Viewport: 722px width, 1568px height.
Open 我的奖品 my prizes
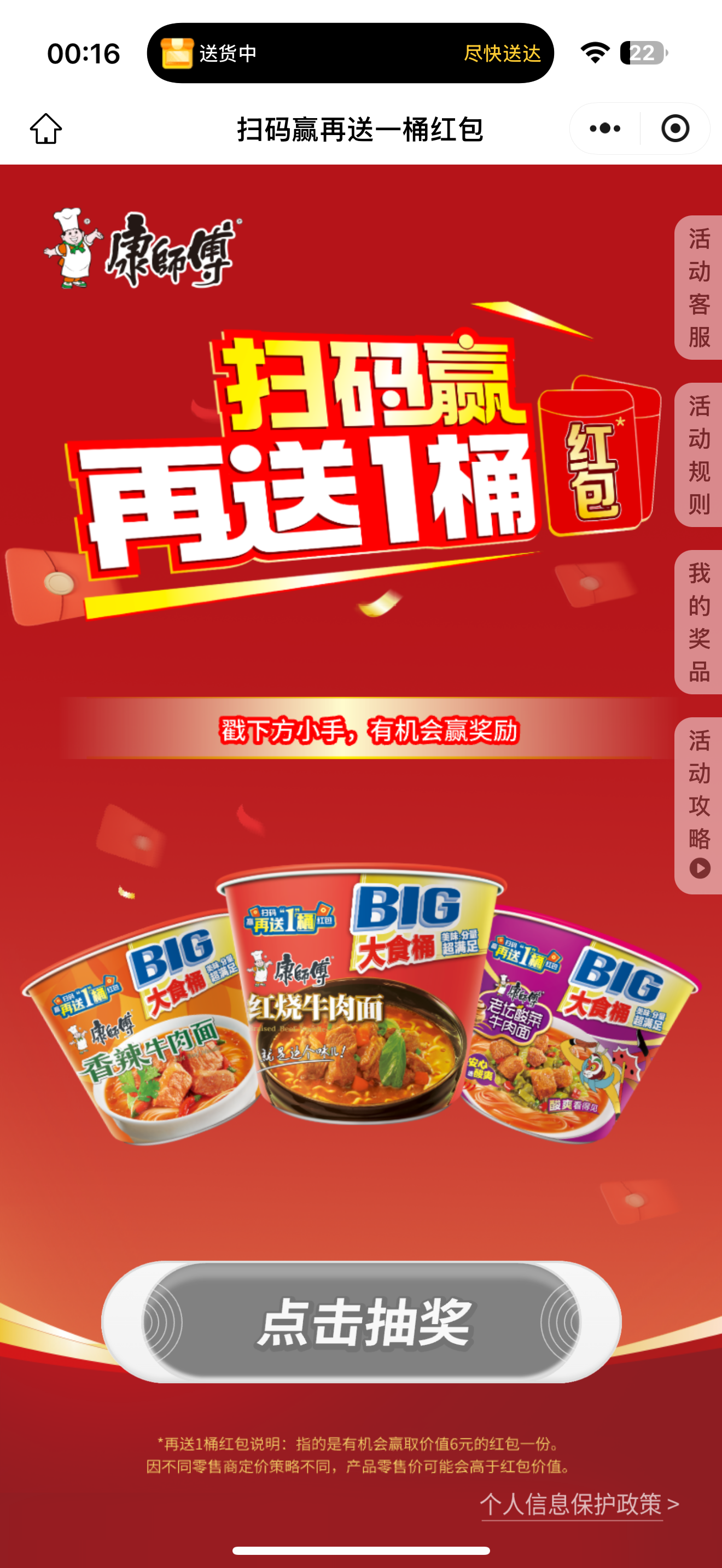tap(699, 622)
